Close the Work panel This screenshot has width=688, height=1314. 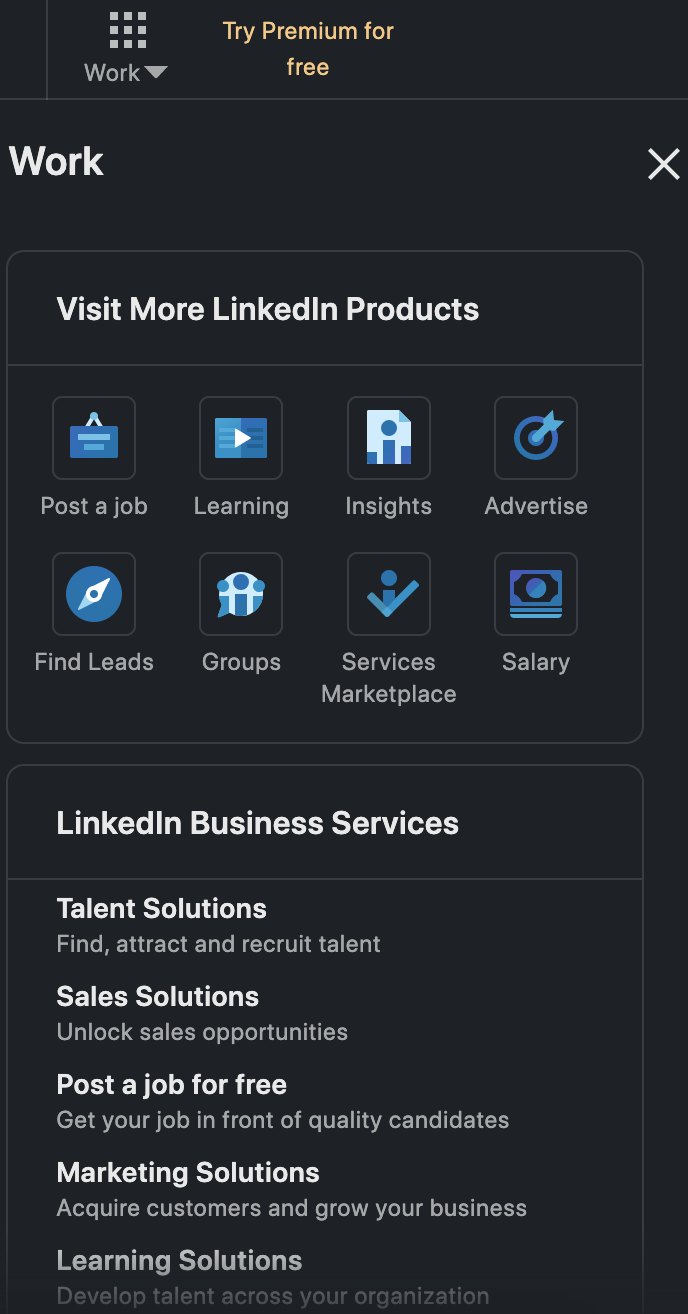pos(664,164)
